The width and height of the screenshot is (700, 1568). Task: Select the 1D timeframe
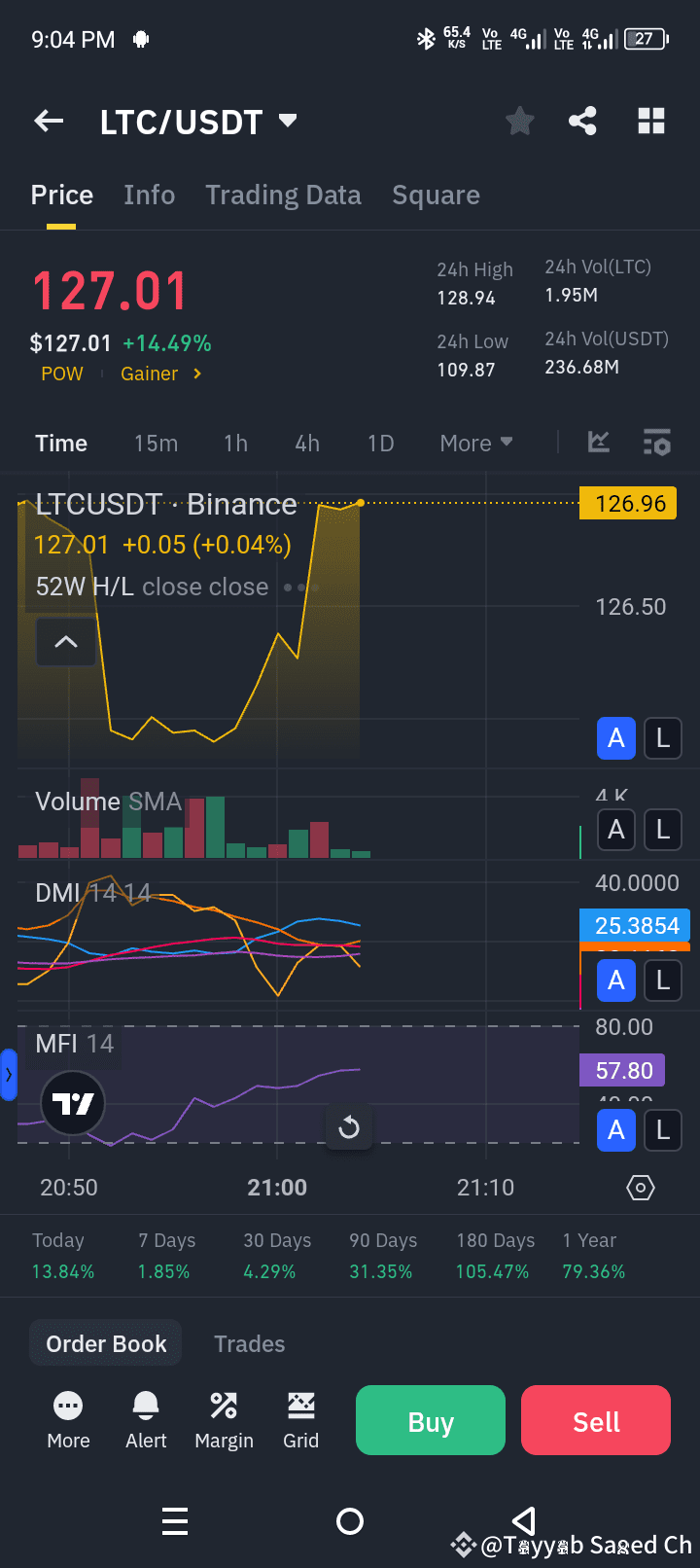pyautogui.click(x=380, y=443)
